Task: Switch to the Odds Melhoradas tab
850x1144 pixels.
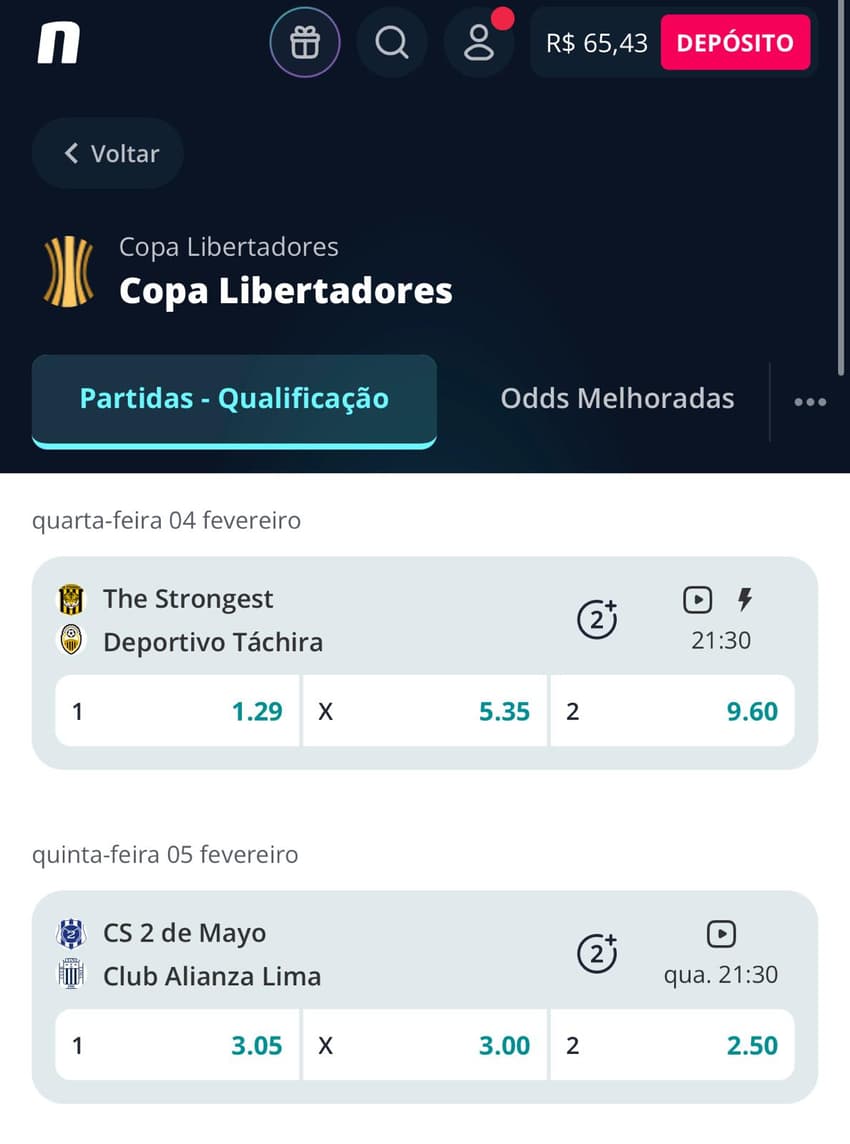Action: tap(617, 398)
